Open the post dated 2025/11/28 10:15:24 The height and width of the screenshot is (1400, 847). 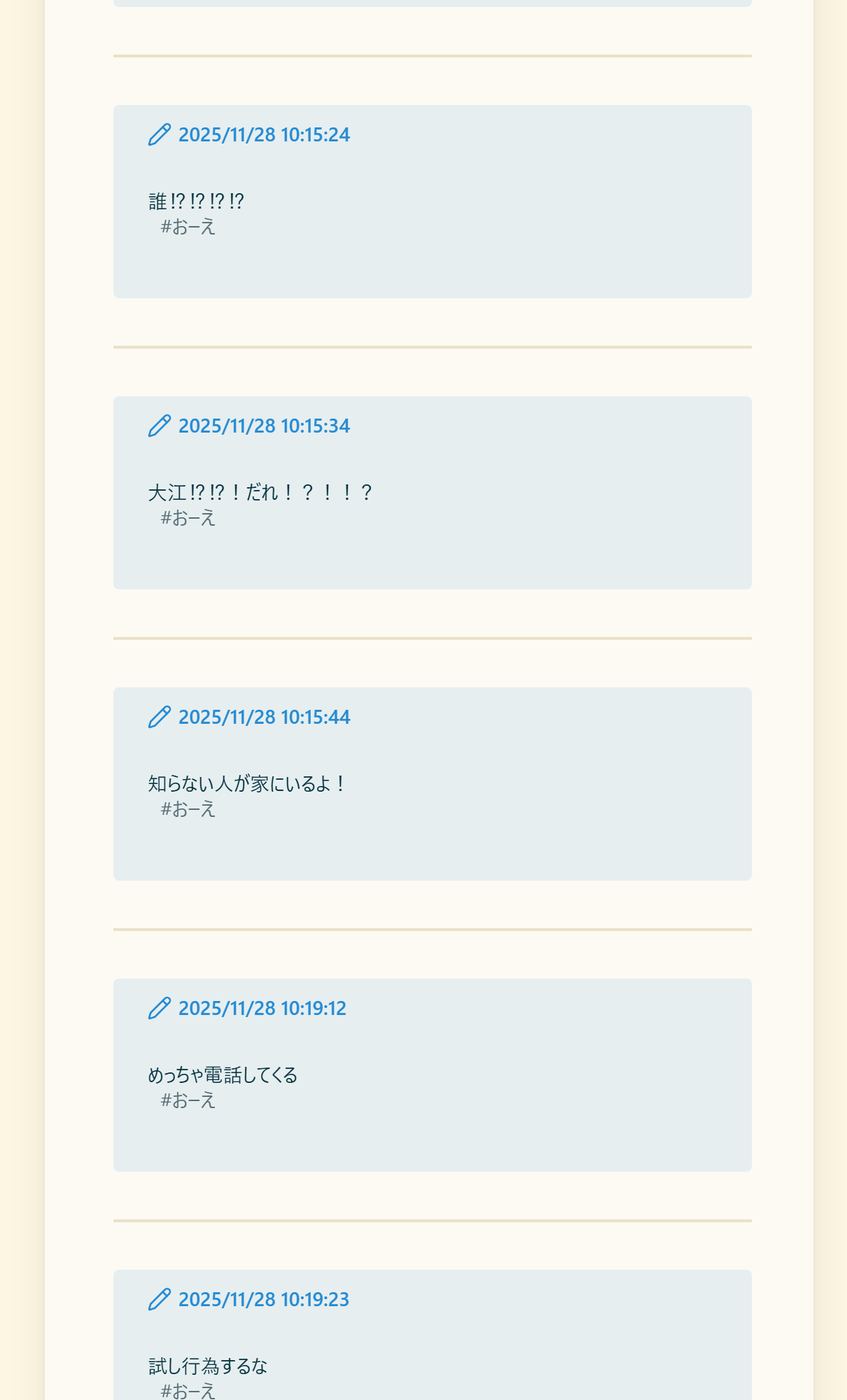(263, 135)
